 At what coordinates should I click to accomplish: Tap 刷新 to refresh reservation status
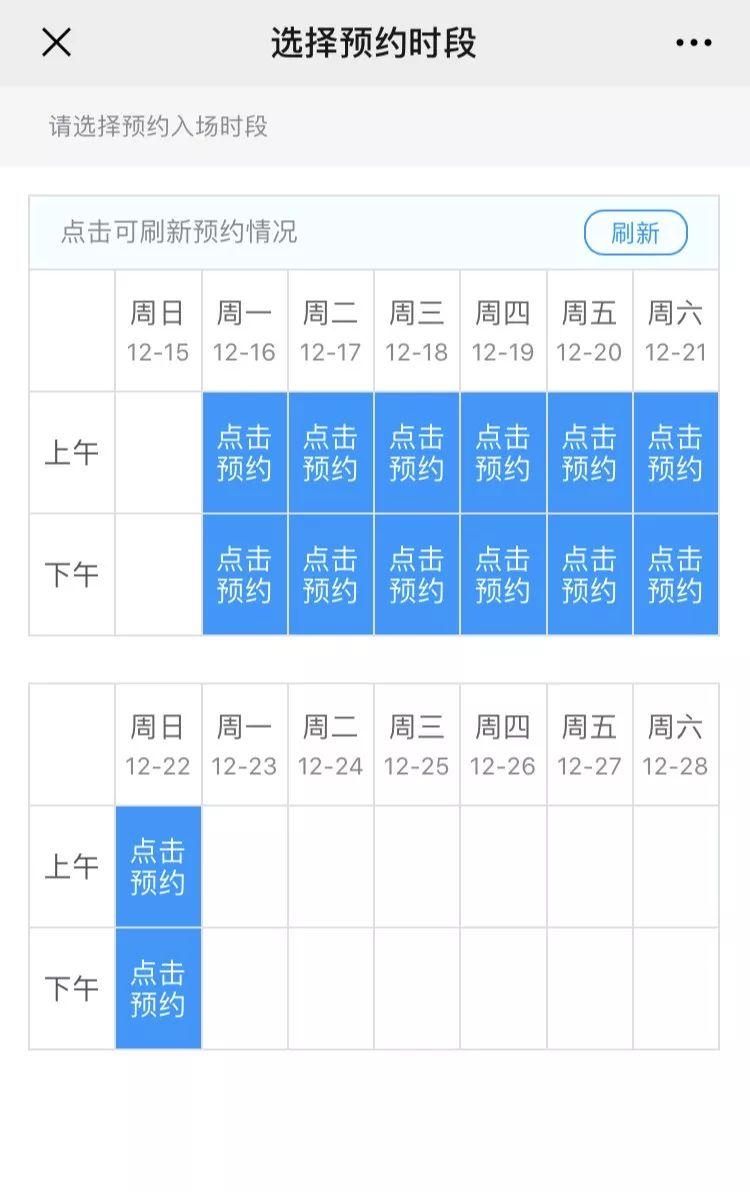635,233
